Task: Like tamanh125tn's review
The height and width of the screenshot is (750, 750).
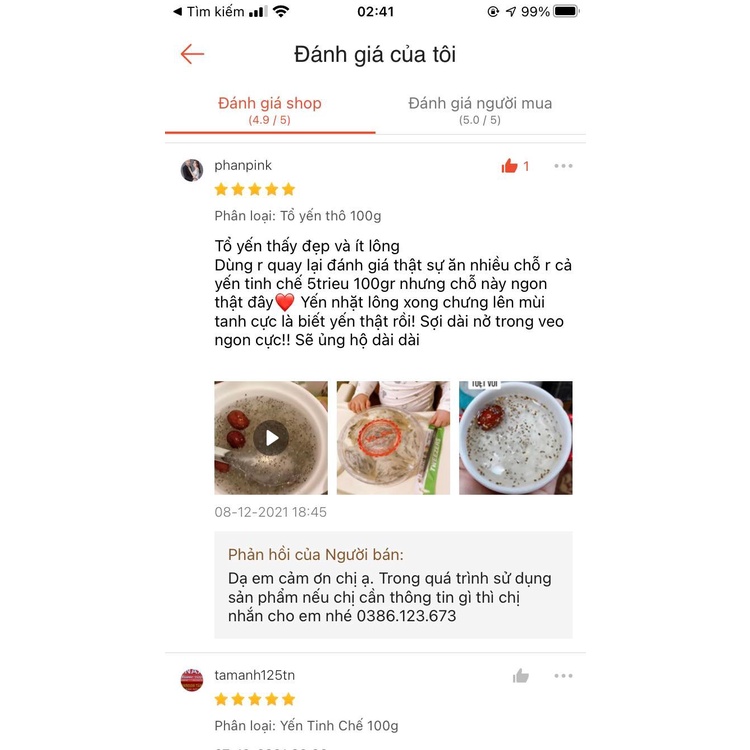Action: point(521,676)
